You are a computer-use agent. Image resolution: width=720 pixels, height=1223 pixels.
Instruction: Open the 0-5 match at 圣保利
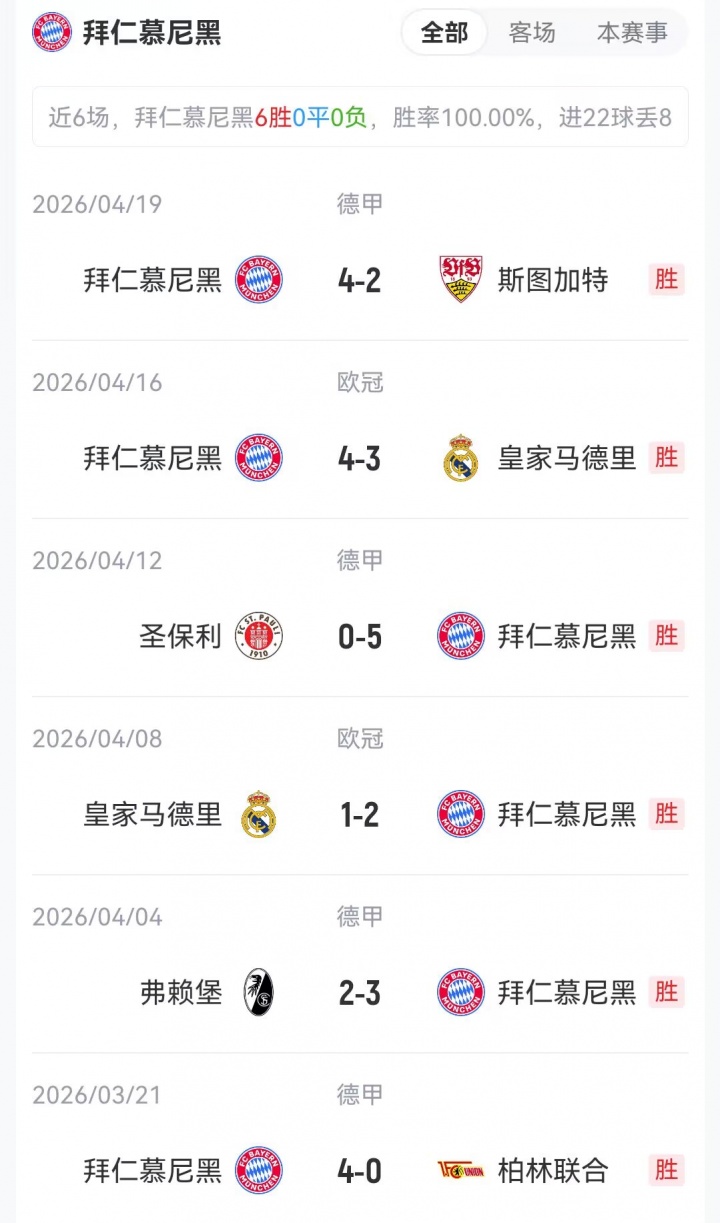point(360,636)
